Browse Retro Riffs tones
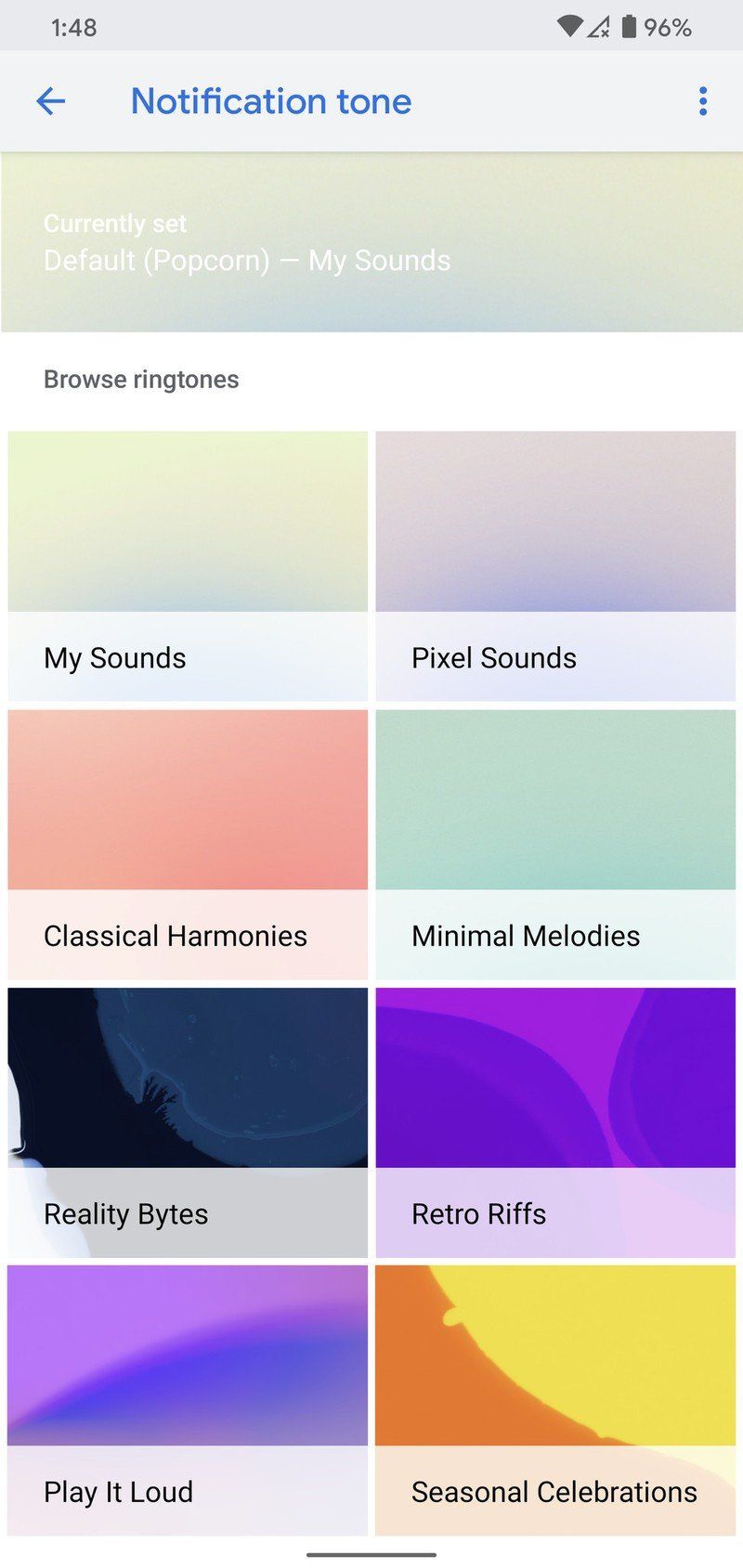This screenshot has height=1568, width=743. click(555, 1121)
